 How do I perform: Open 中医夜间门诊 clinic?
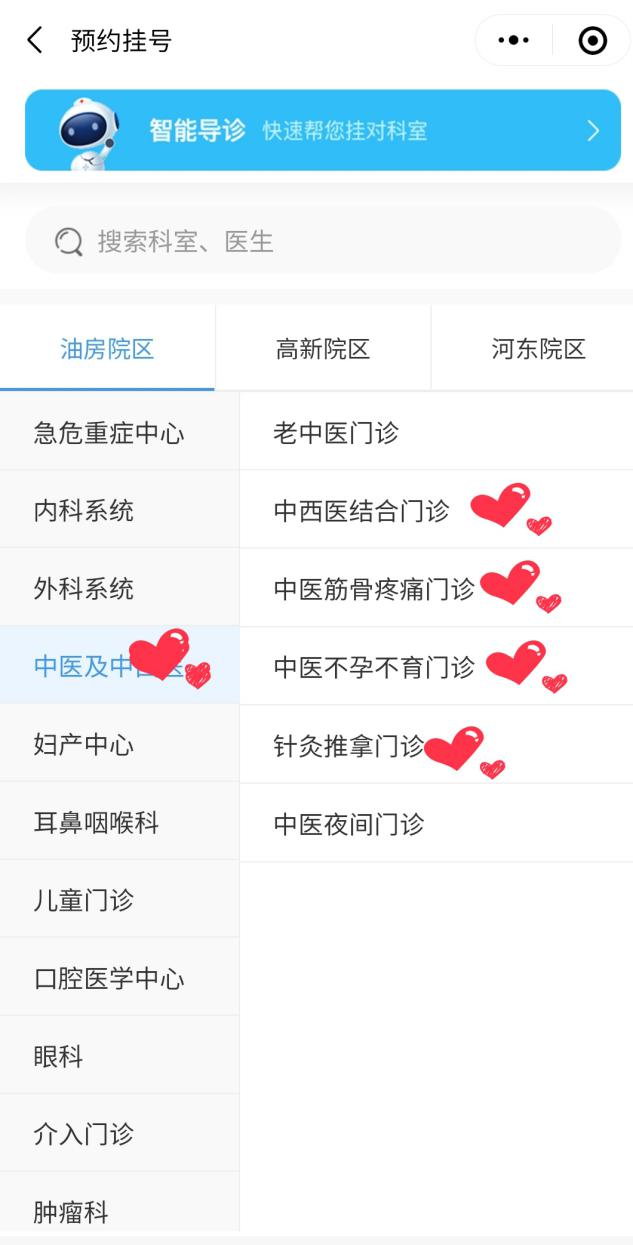click(436, 824)
